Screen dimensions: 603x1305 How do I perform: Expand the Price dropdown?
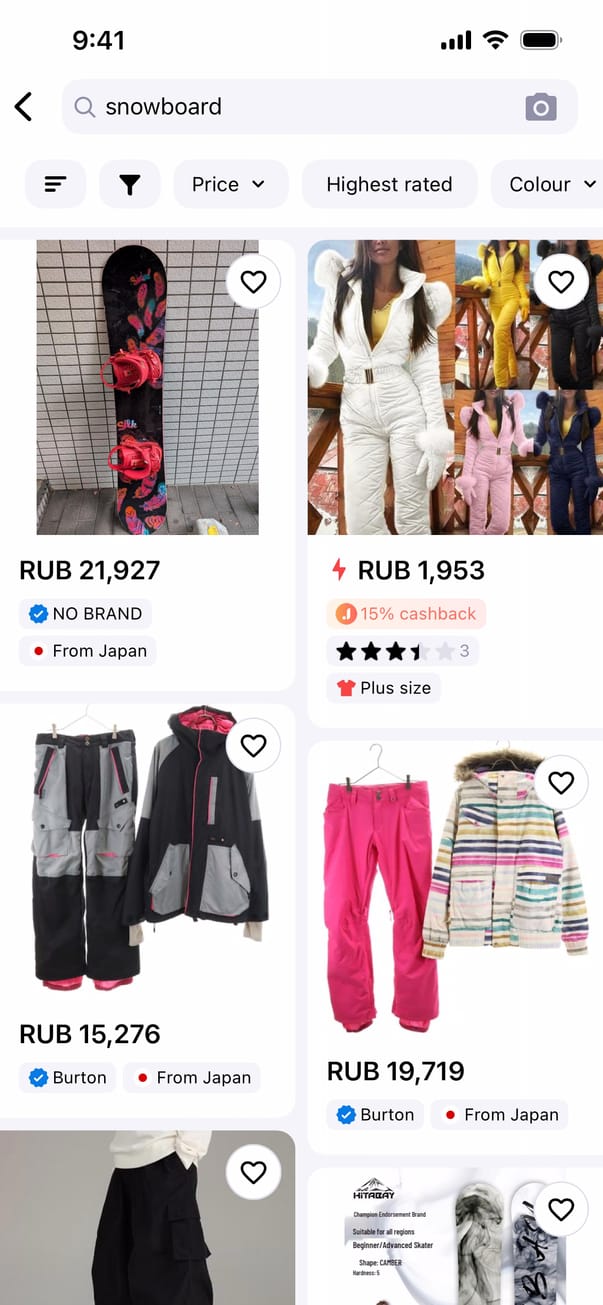230,184
